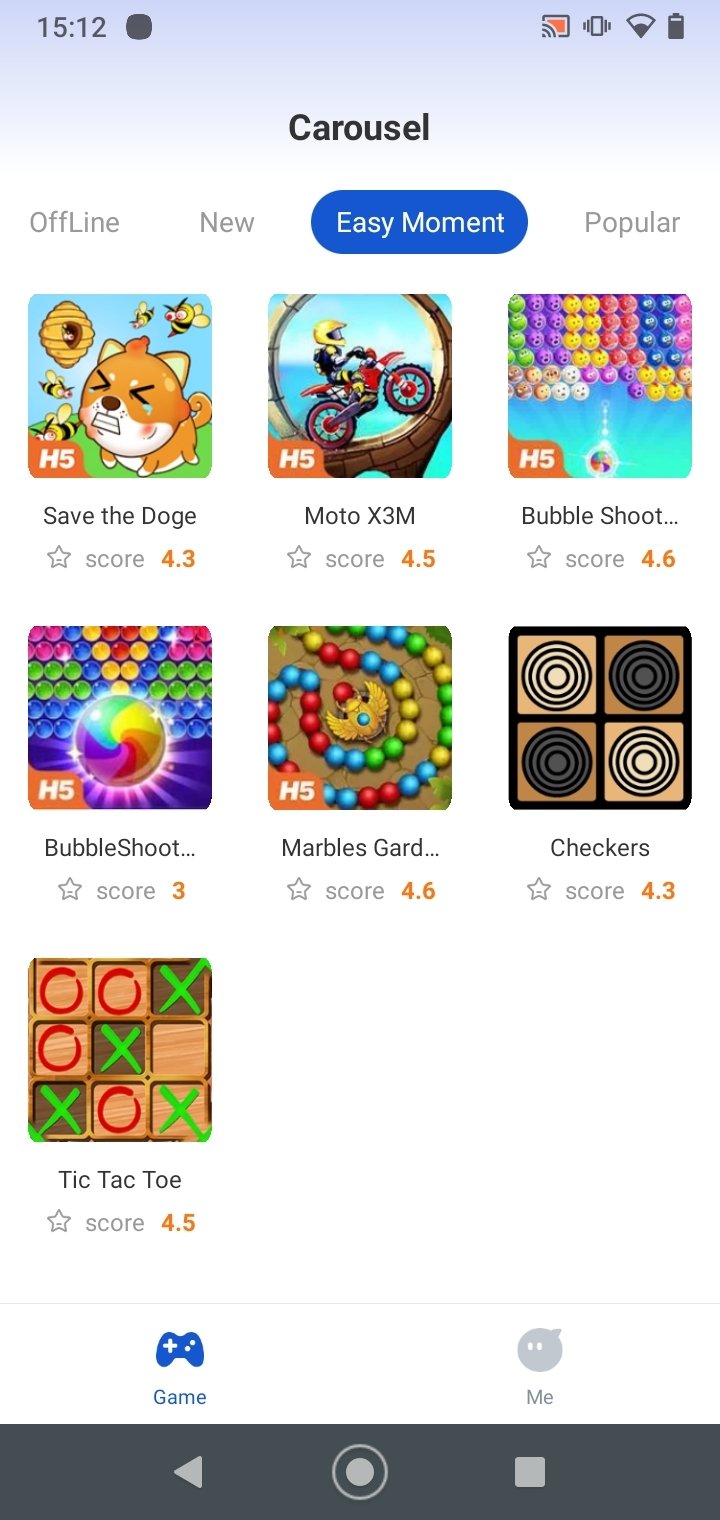Open recent apps with the square button
The image size is (720, 1520).
click(x=530, y=1472)
